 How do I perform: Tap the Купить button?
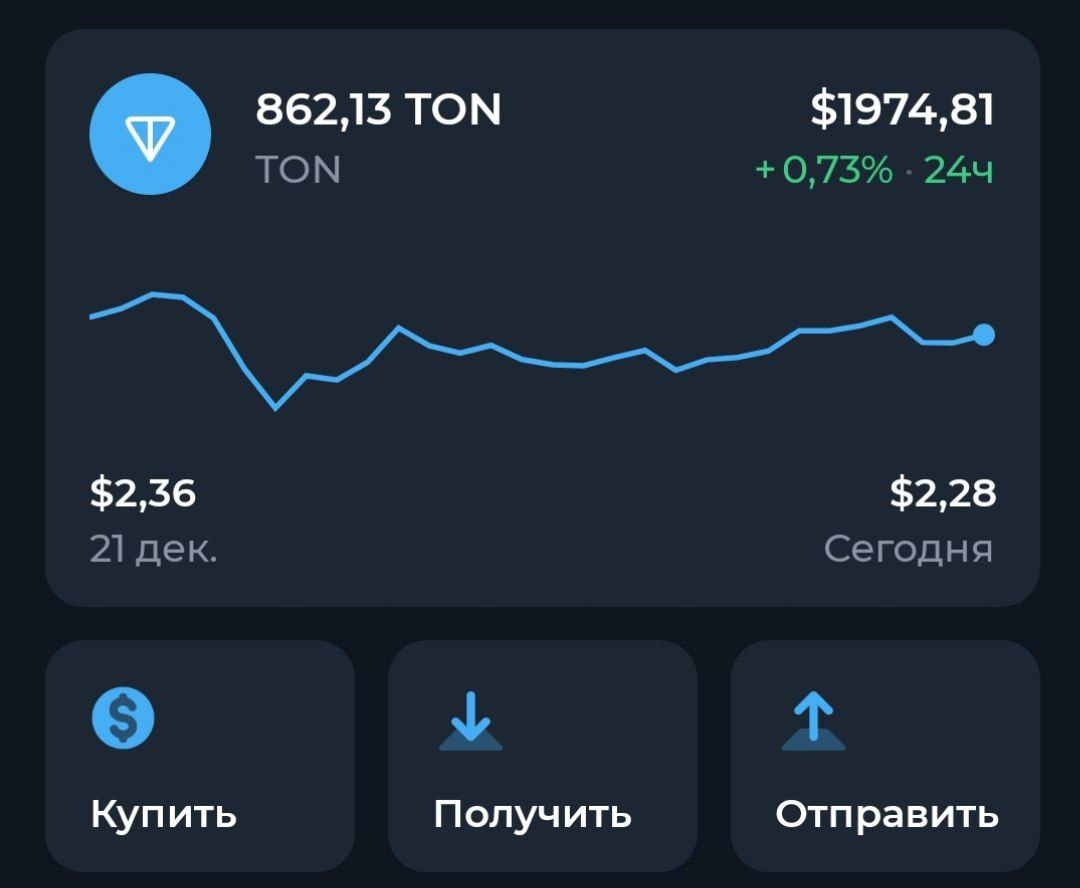[200, 757]
